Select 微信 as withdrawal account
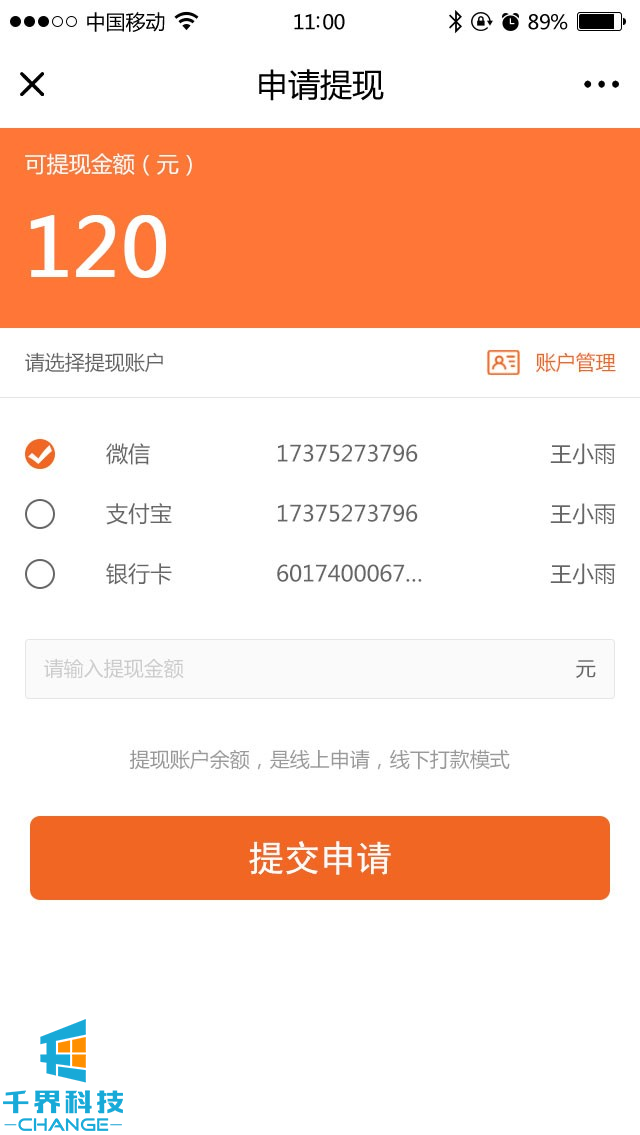The height and width of the screenshot is (1135, 640). (x=40, y=454)
